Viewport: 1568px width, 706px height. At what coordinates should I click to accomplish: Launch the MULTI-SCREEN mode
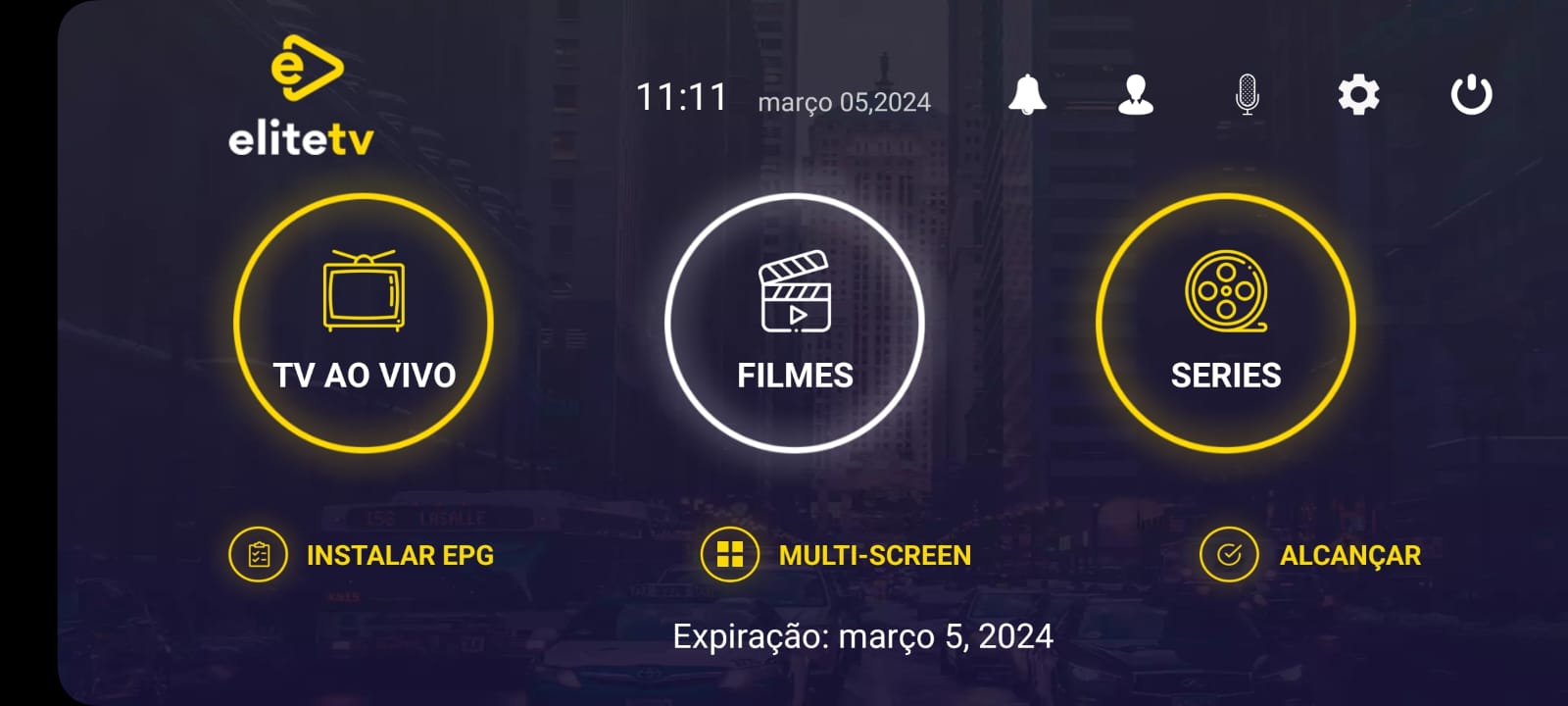click(836, 555)
